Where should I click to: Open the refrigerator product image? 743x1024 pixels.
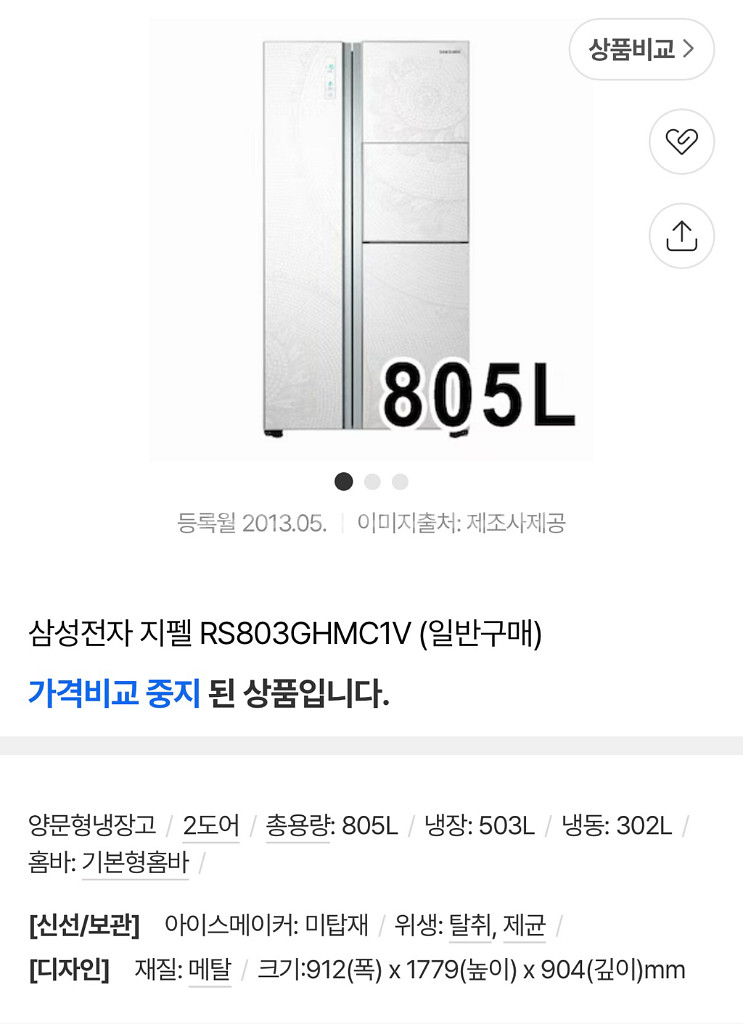(370, 238)
